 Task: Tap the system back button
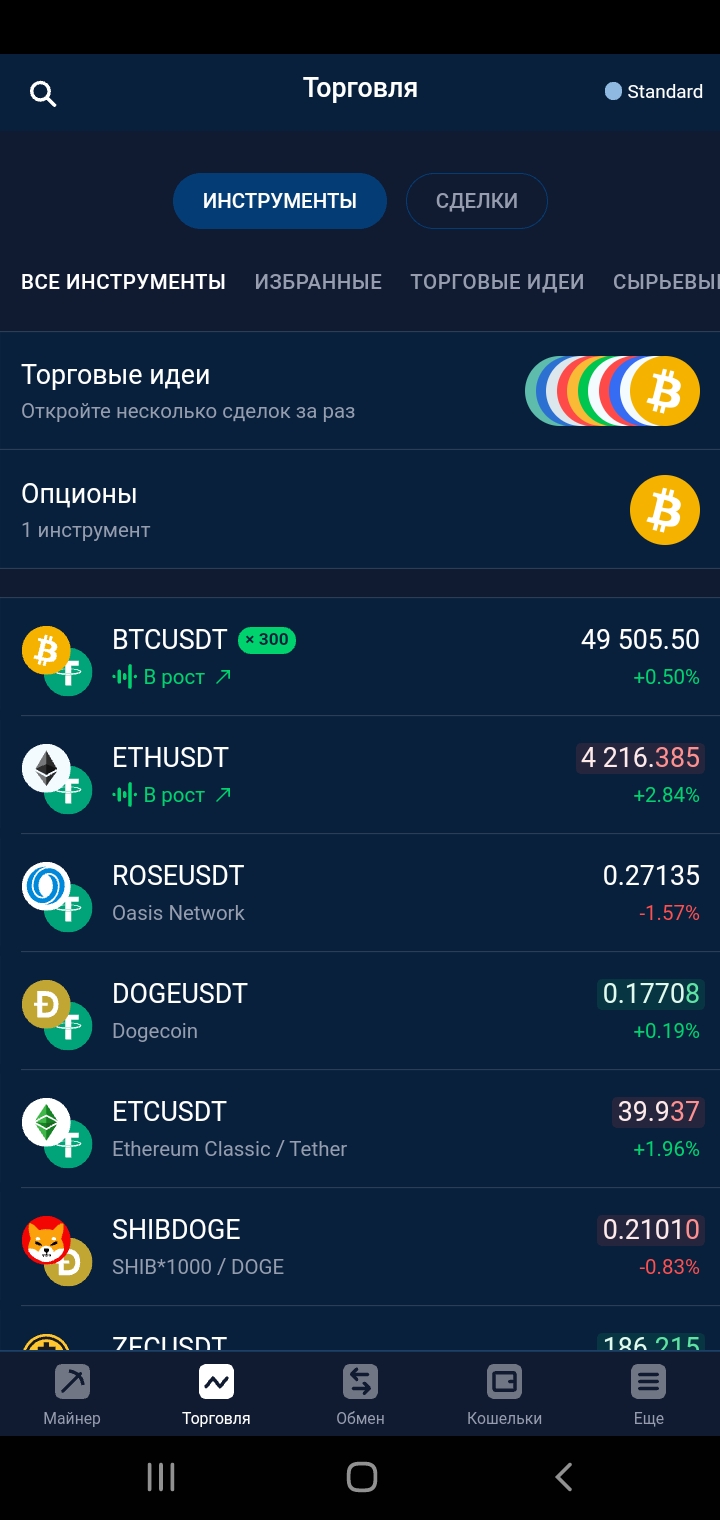563,1476
